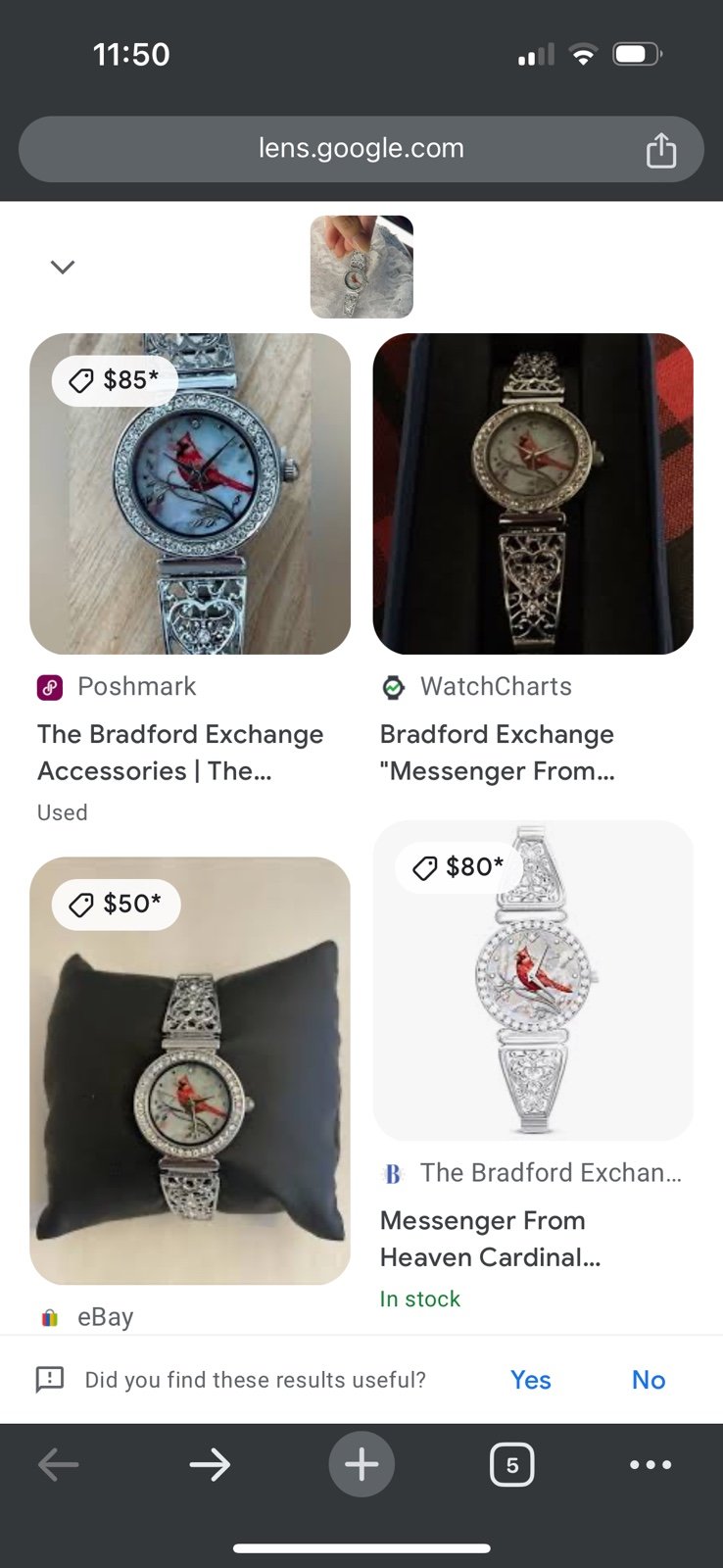Open the browser overflow menu

point(651,1465)
